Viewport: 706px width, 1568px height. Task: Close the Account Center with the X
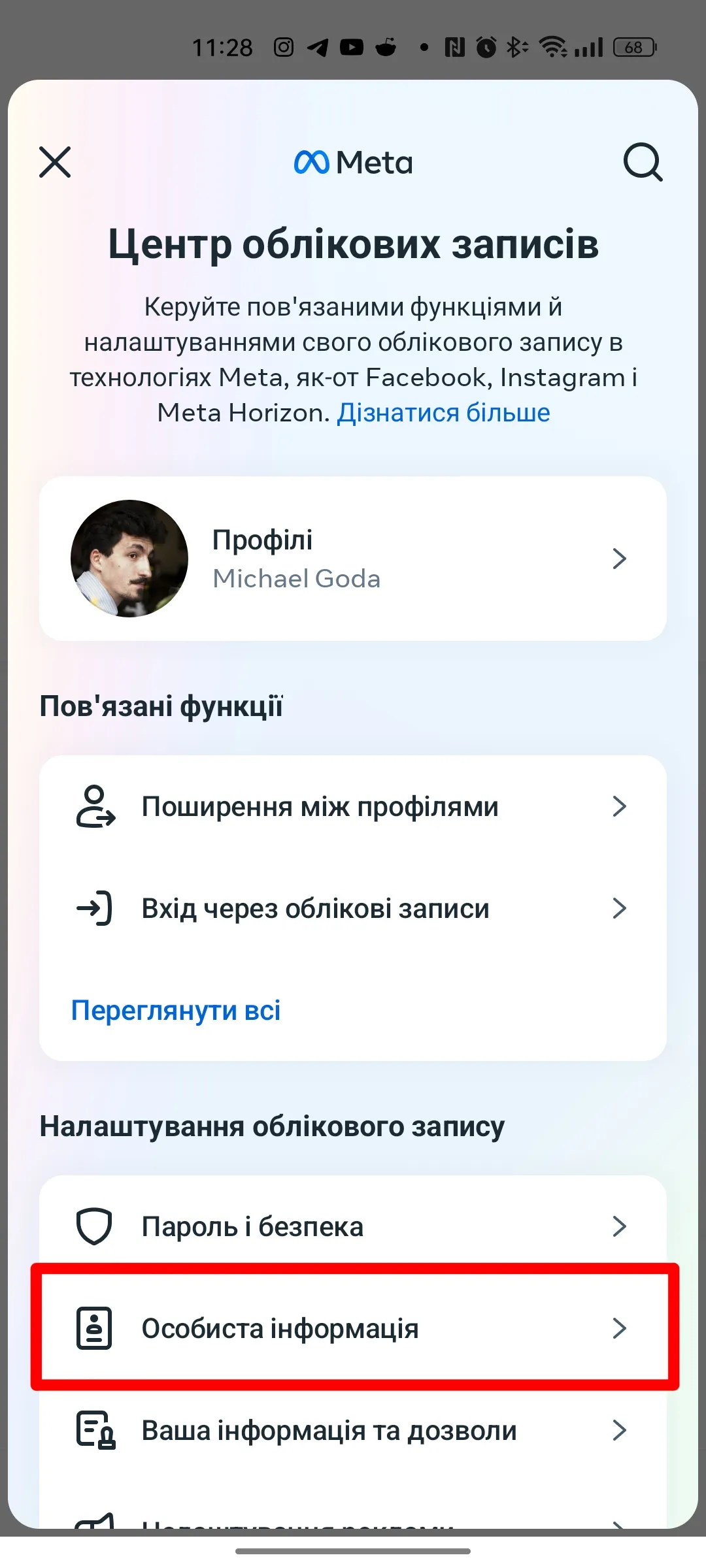click(55, 163)
